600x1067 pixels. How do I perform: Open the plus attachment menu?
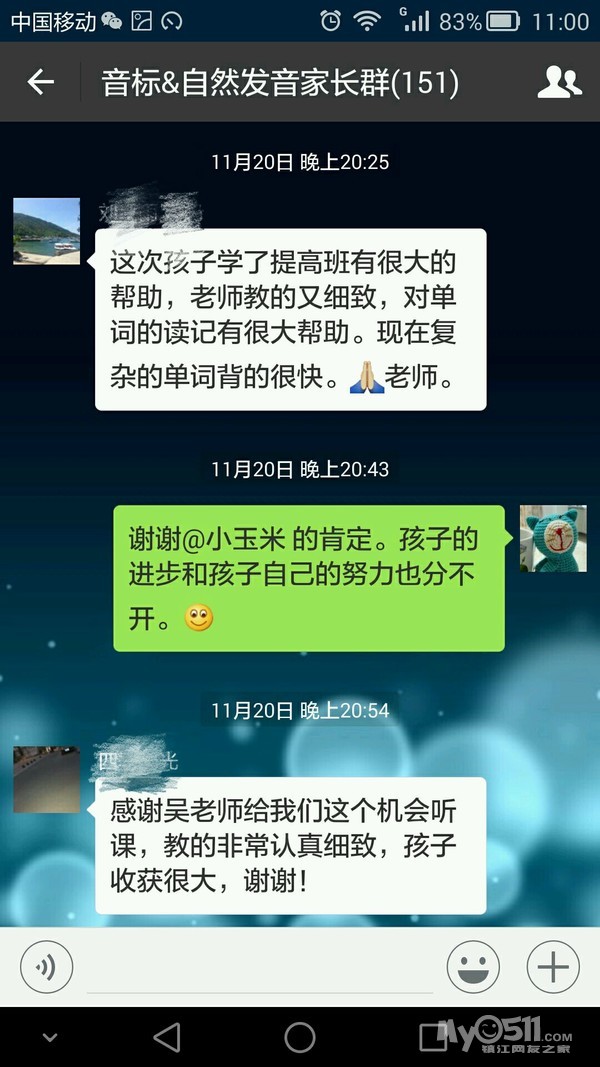click(553, 967)
